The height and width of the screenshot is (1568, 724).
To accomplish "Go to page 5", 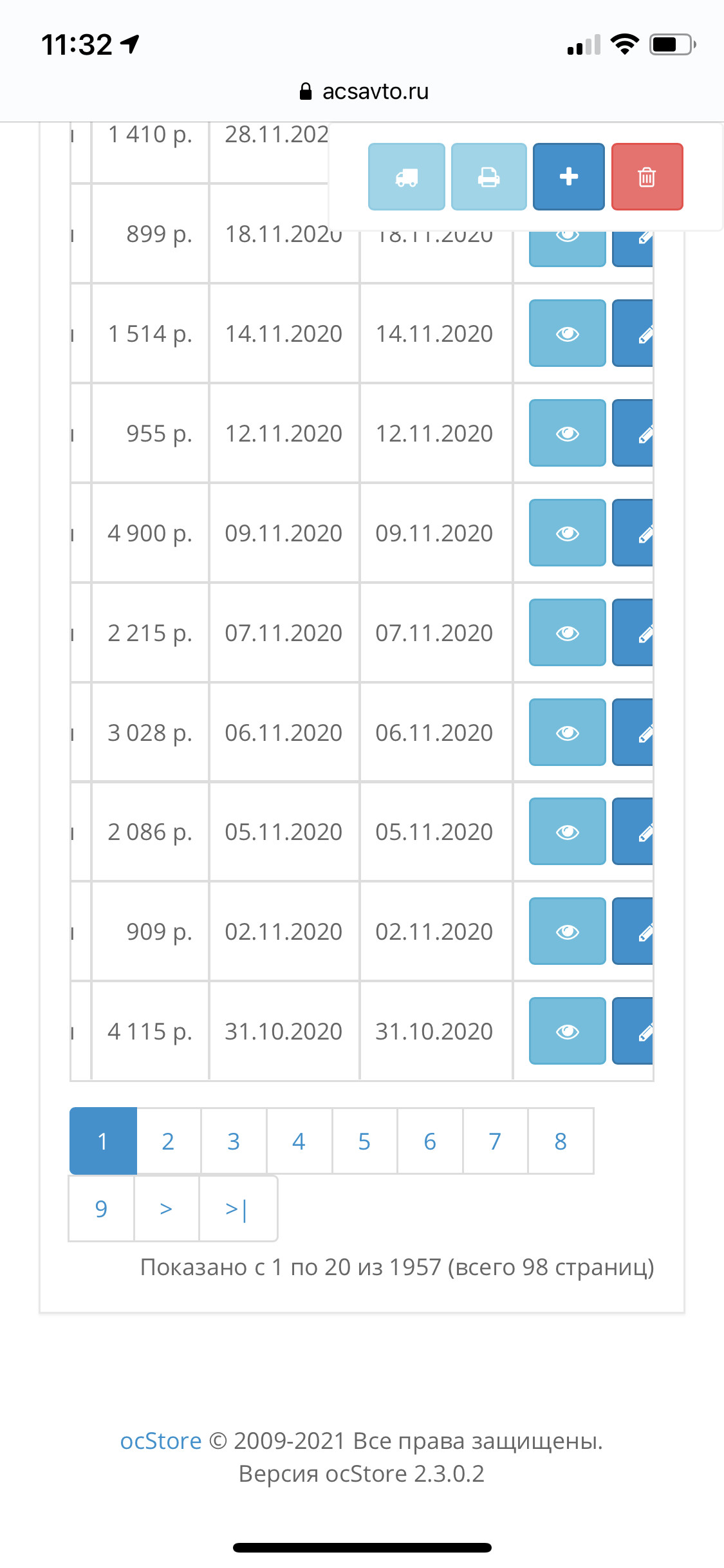I will point(364,1141).
